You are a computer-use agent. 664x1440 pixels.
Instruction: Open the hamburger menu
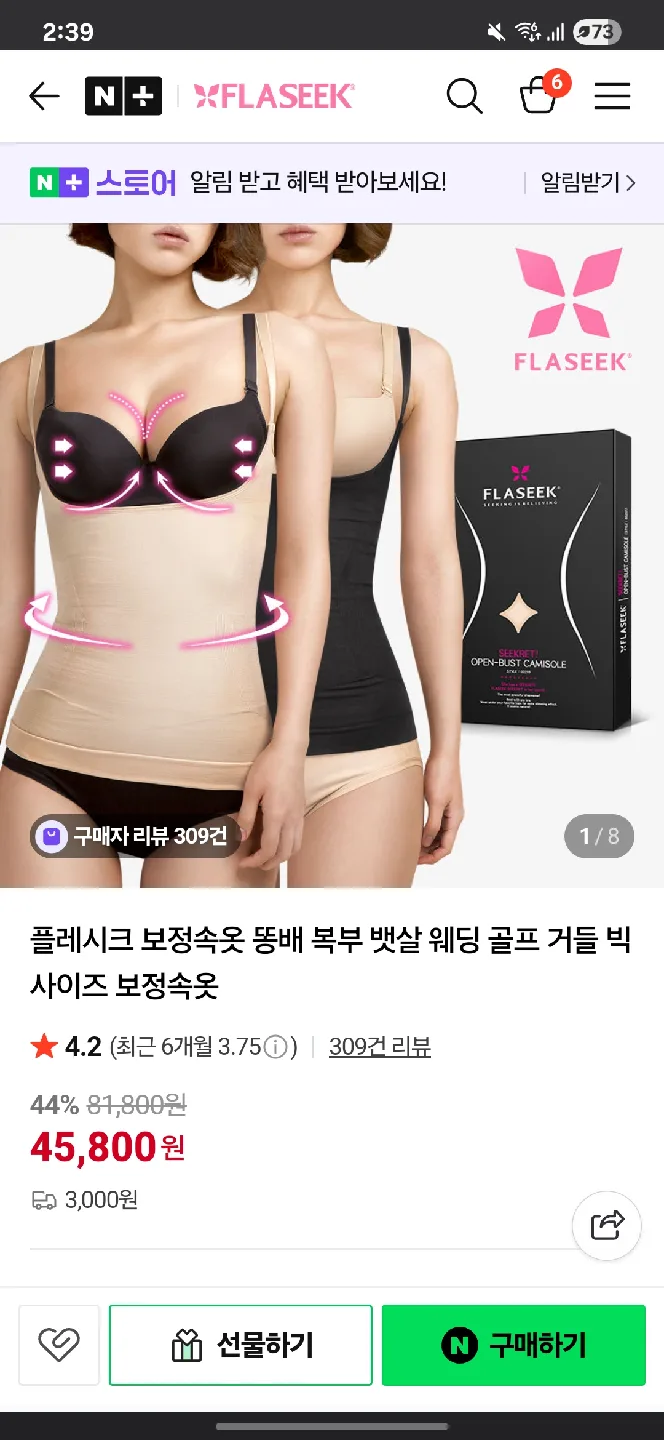point(612,96)
